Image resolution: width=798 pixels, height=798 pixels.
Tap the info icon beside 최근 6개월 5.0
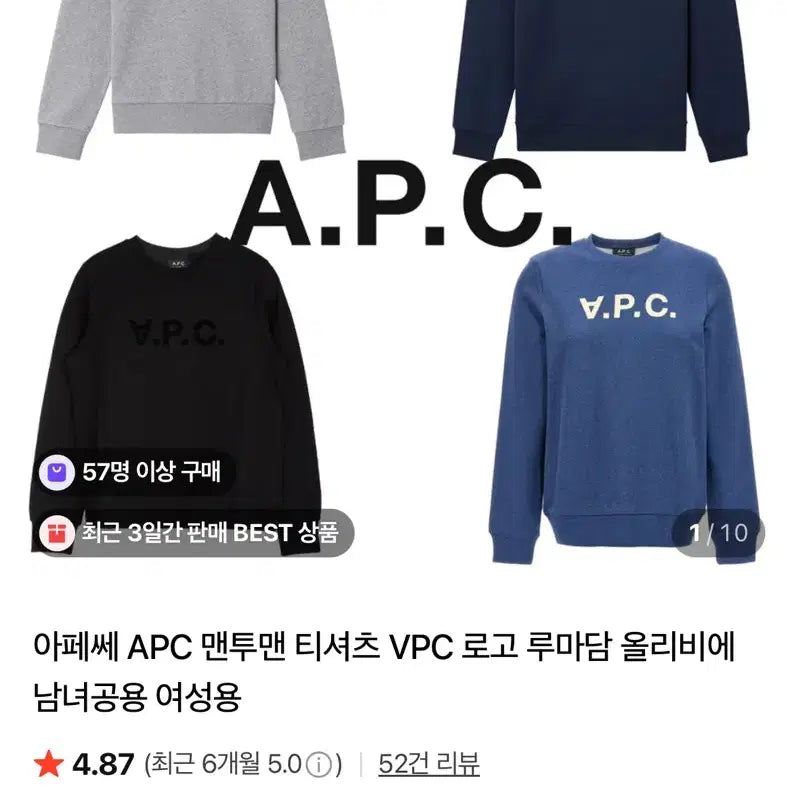(x=319, y=767)
